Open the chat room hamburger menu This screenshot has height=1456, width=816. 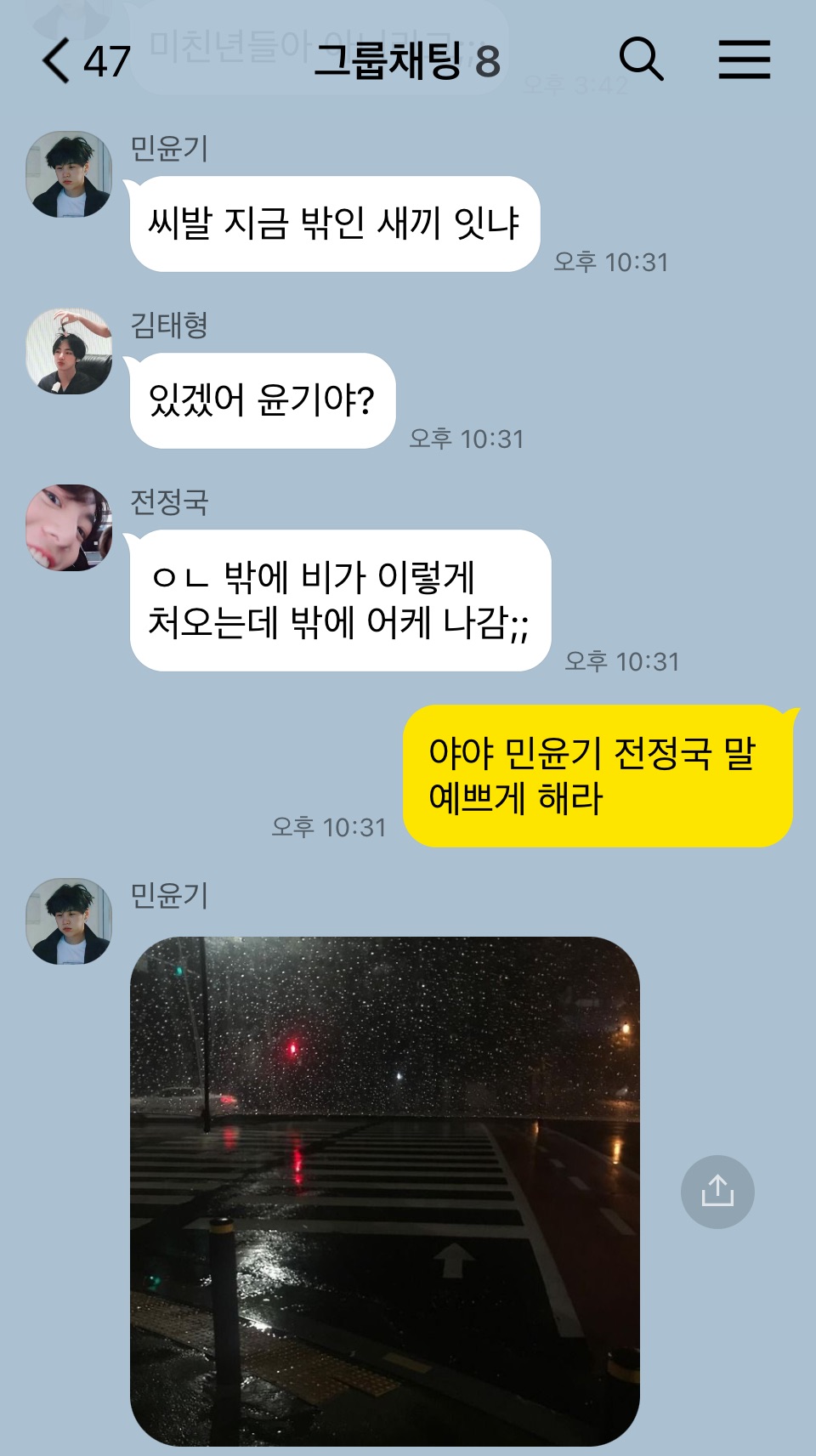(x=744, y=59)
